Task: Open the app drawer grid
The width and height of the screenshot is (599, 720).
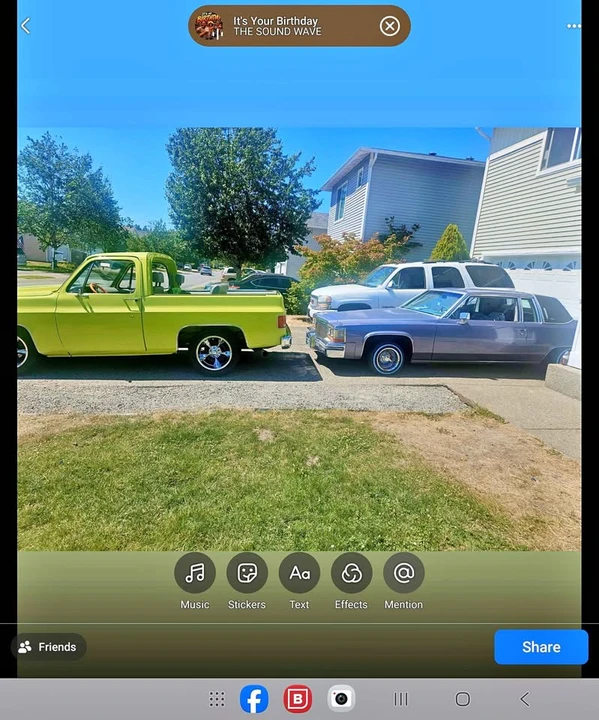Action: tap(217, 699)
